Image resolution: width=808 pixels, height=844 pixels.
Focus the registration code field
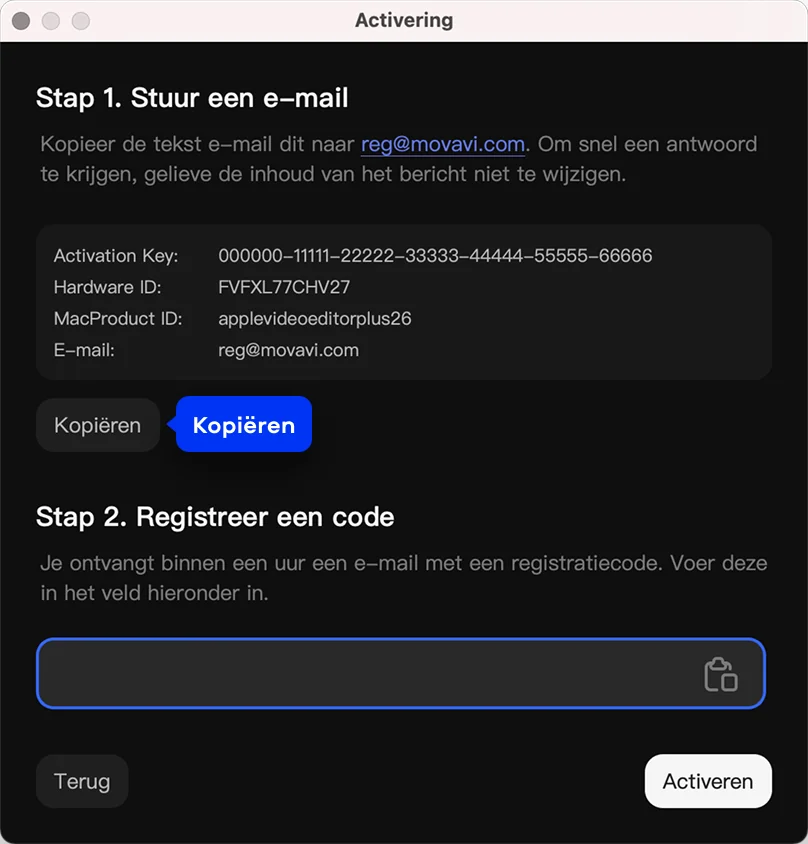[x=360, y=673]
